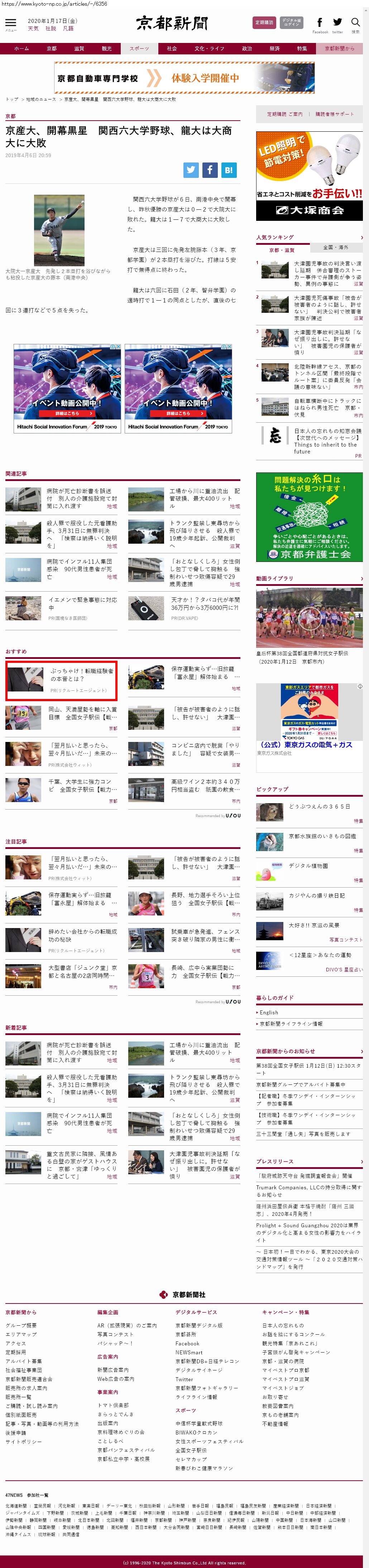369x1568 pixels.
Task: Share article with the Facebook button
Action: 210,170
